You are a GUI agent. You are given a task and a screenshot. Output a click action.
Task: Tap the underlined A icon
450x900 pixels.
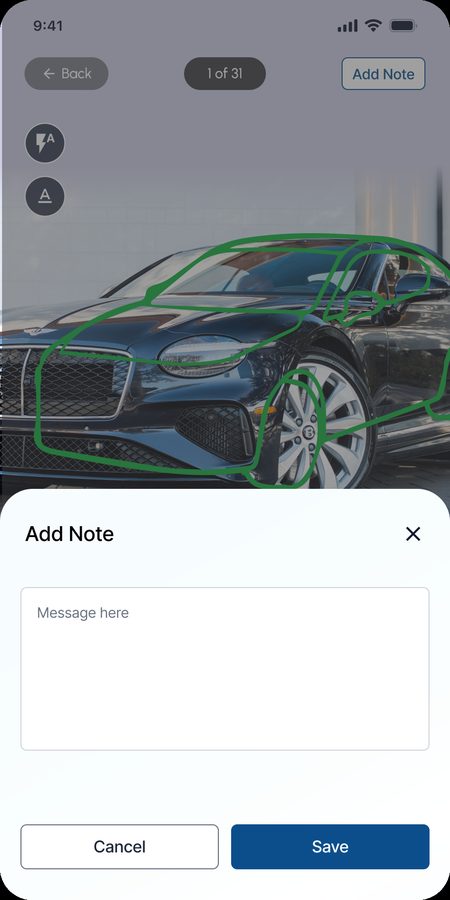pyautogui.click(x=45, y=196)
